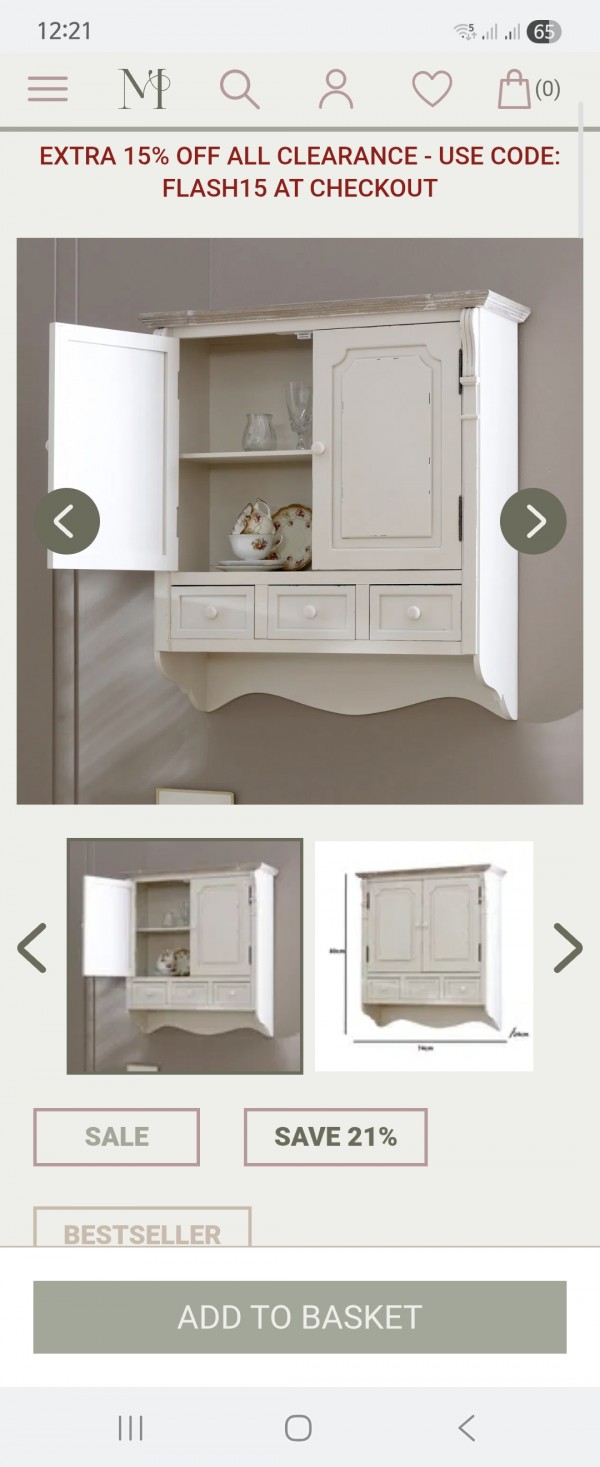Select the dimensions diagram thumbnail

[424, 956]
